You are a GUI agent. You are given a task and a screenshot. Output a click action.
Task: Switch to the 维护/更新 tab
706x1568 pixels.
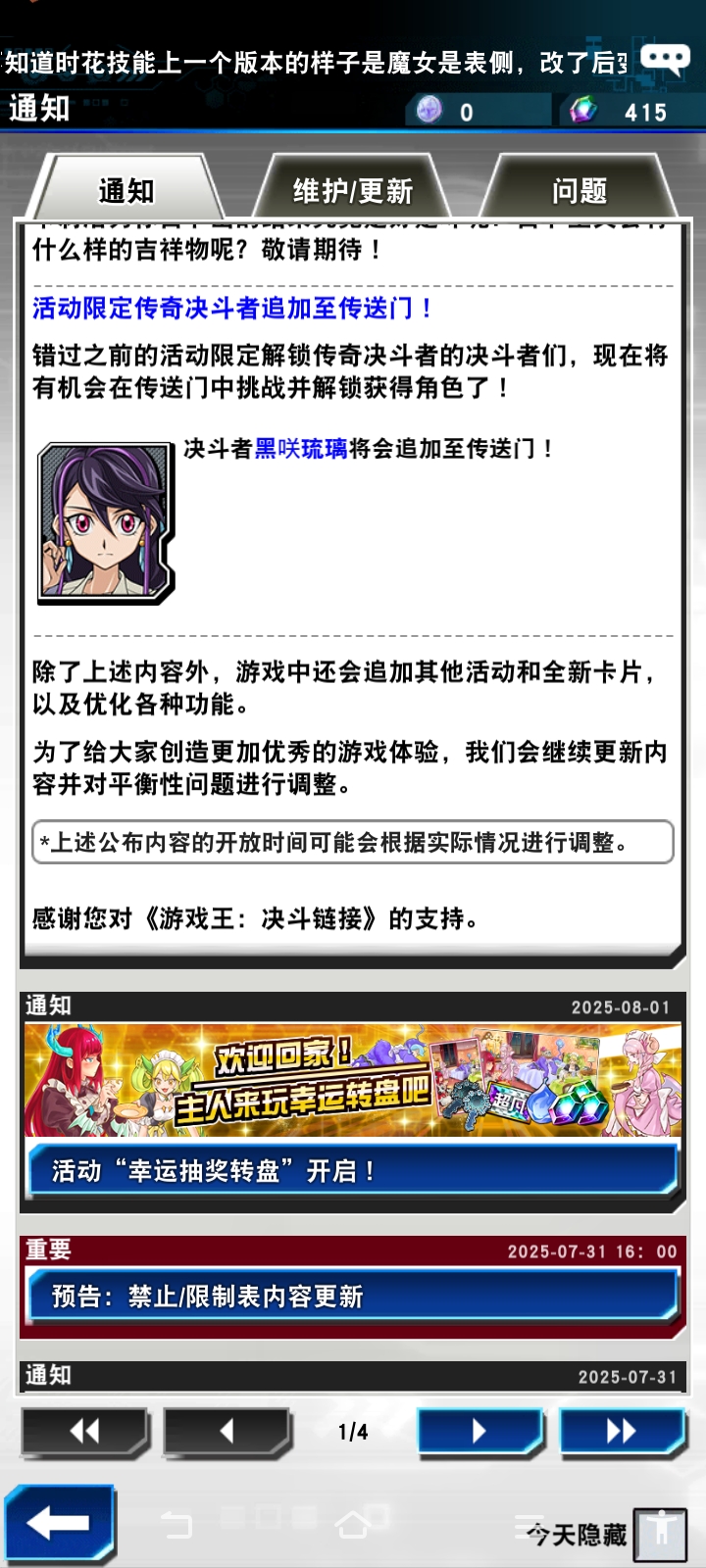[x=353, y=189]
